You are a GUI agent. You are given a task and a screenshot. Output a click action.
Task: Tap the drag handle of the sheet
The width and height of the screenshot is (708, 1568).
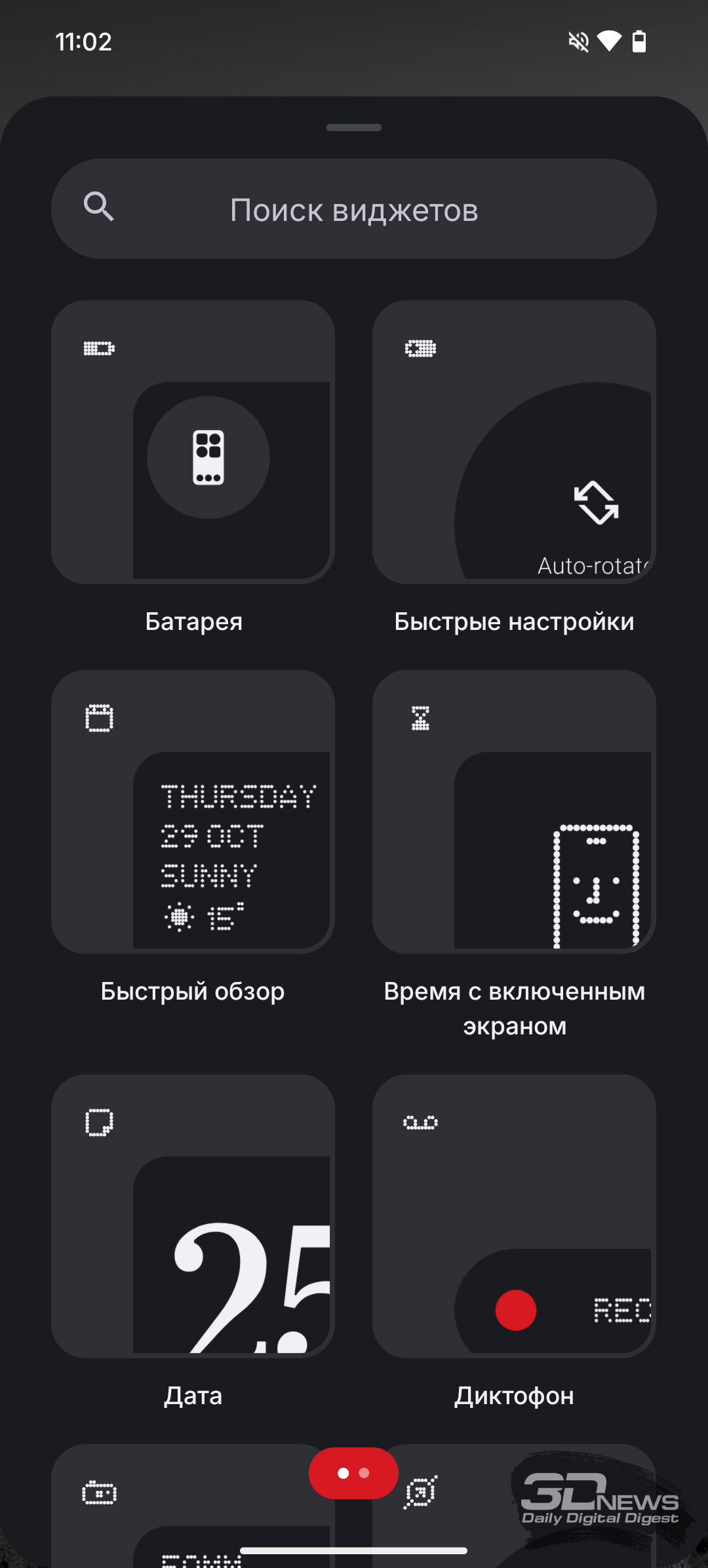(354, 127)
